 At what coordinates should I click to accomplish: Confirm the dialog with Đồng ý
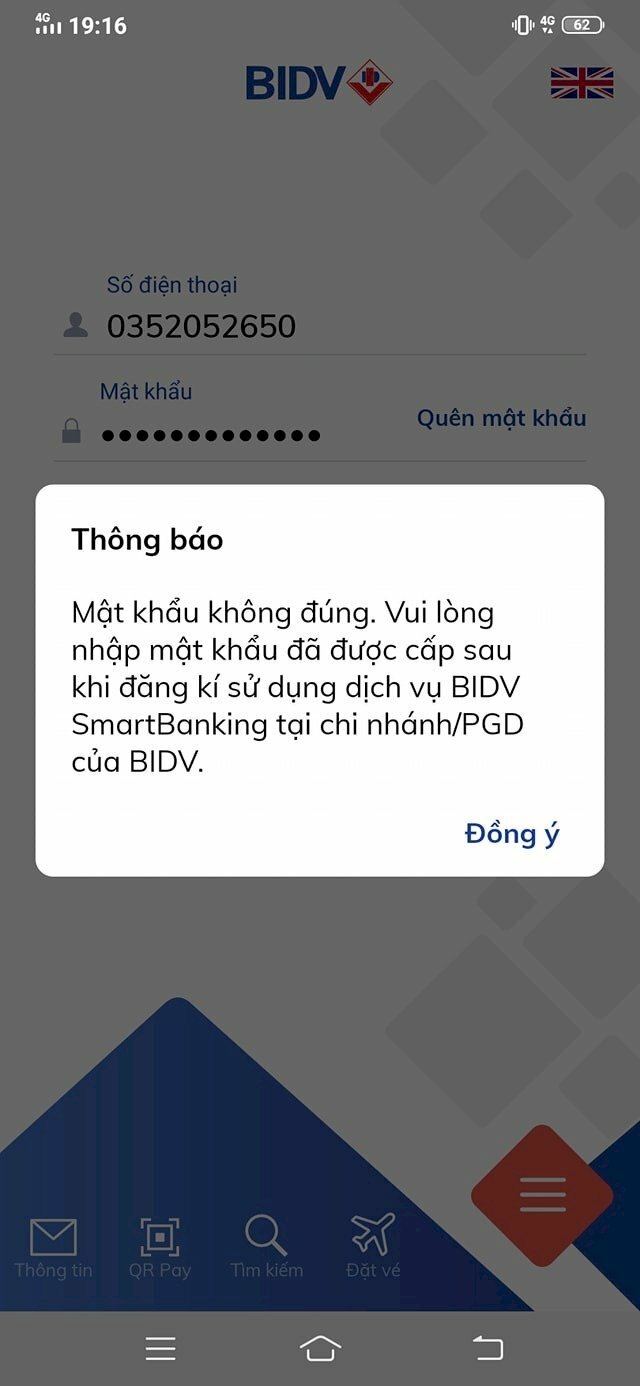tap(511, 833)
